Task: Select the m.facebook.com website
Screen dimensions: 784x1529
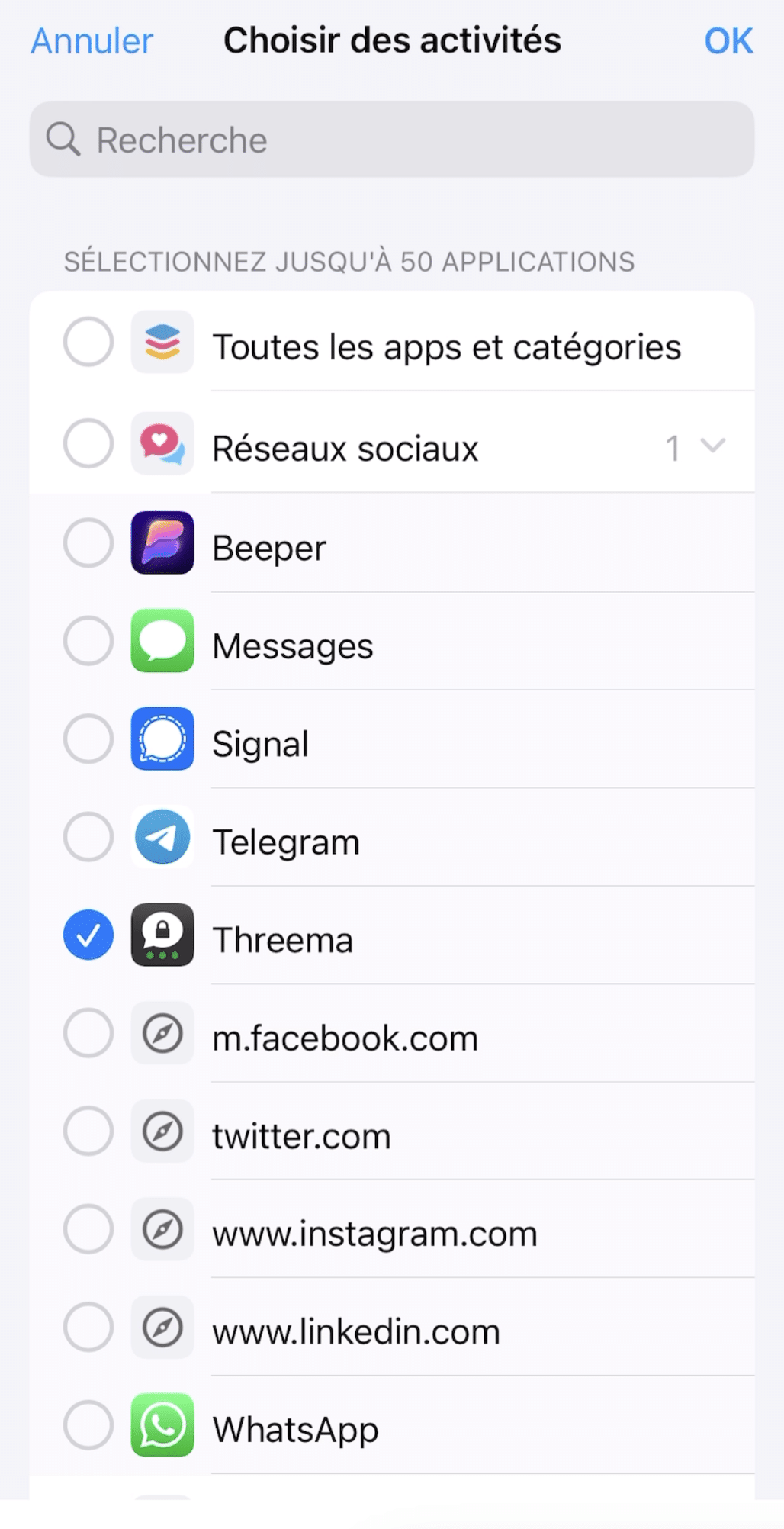Action: [88, 1033]
